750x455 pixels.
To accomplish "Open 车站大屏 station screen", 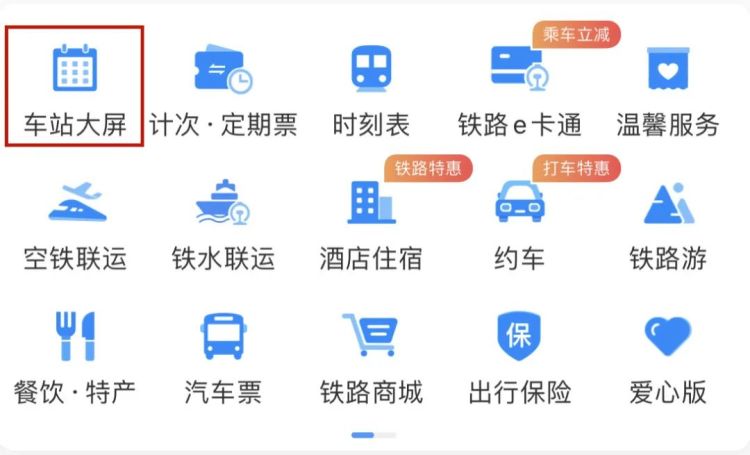I will point(75,86).
